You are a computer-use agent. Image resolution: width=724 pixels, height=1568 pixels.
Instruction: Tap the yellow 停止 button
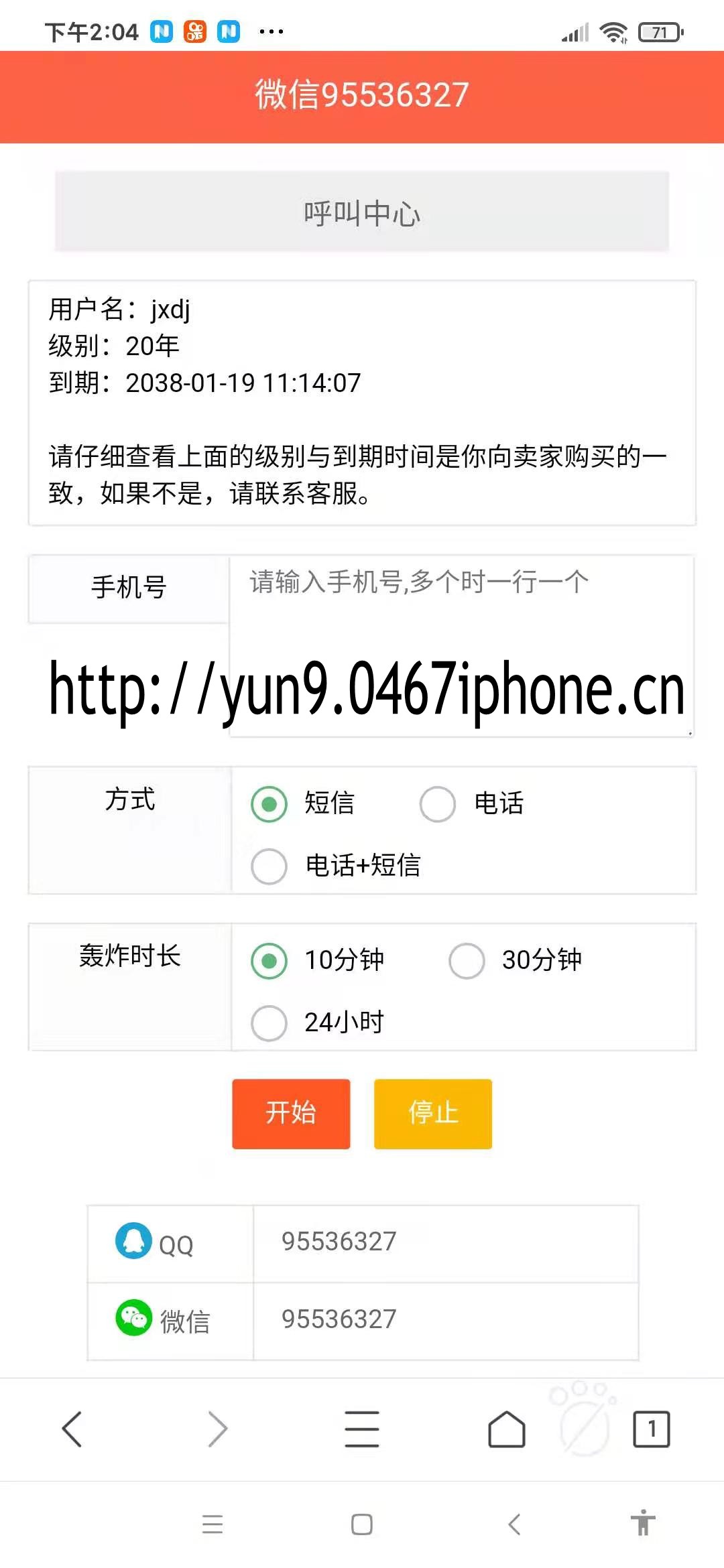pos(433,1114)
